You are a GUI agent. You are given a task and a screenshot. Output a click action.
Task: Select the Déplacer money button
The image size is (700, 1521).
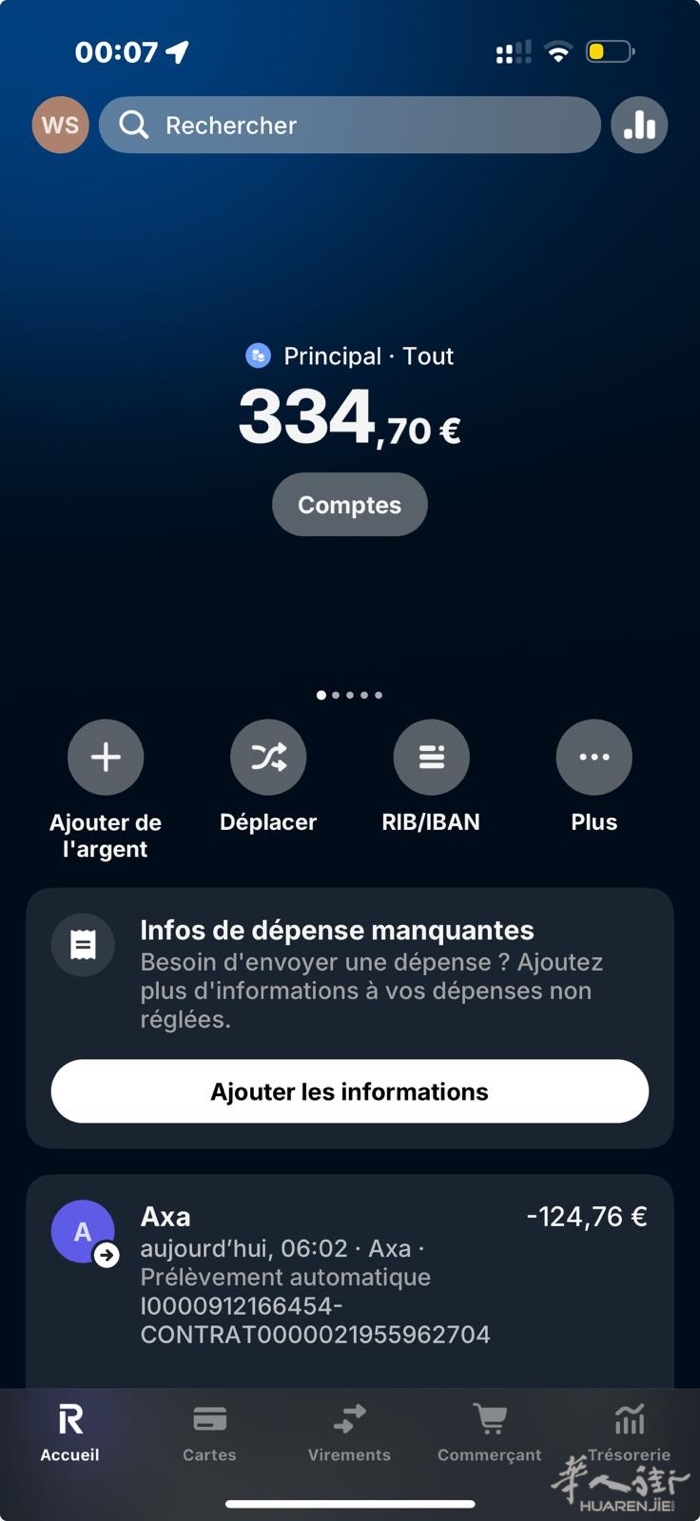(x=268, y=758)
